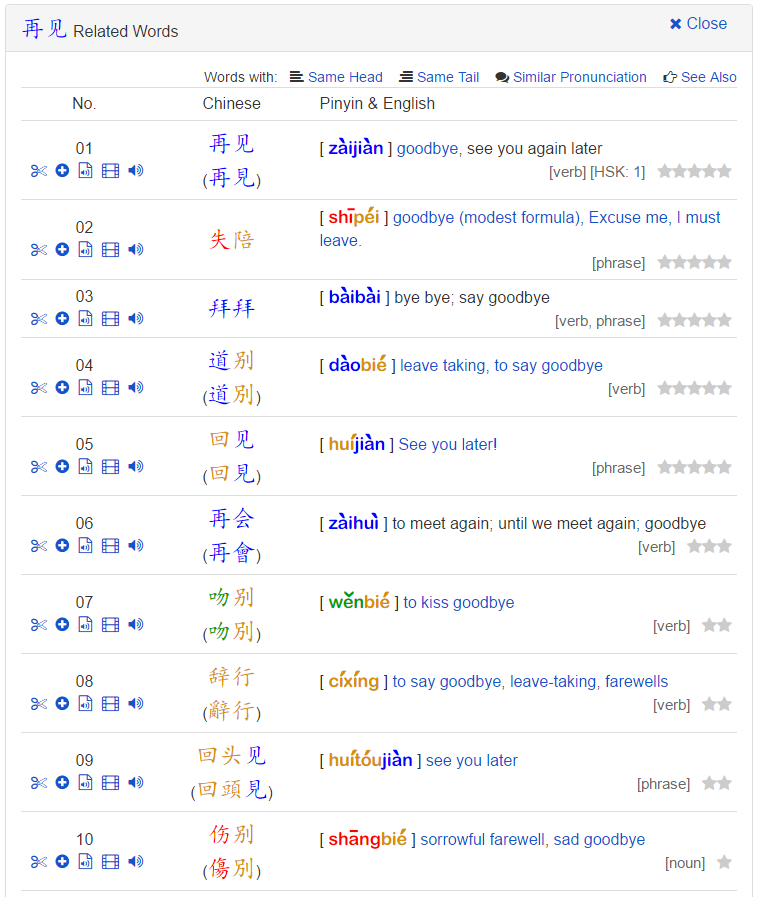Show words with Same Head

point(336,77)
